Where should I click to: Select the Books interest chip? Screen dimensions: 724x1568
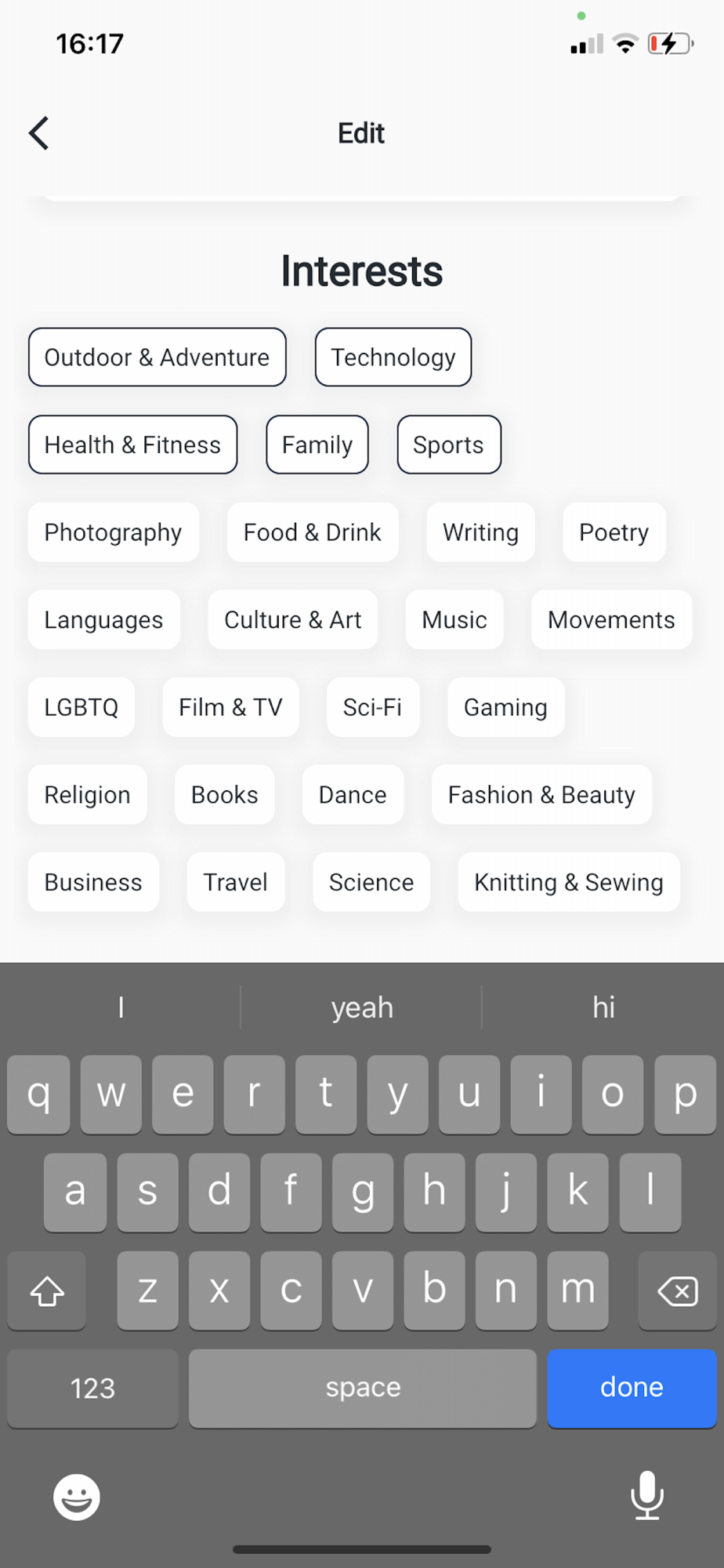coord(224,794)
